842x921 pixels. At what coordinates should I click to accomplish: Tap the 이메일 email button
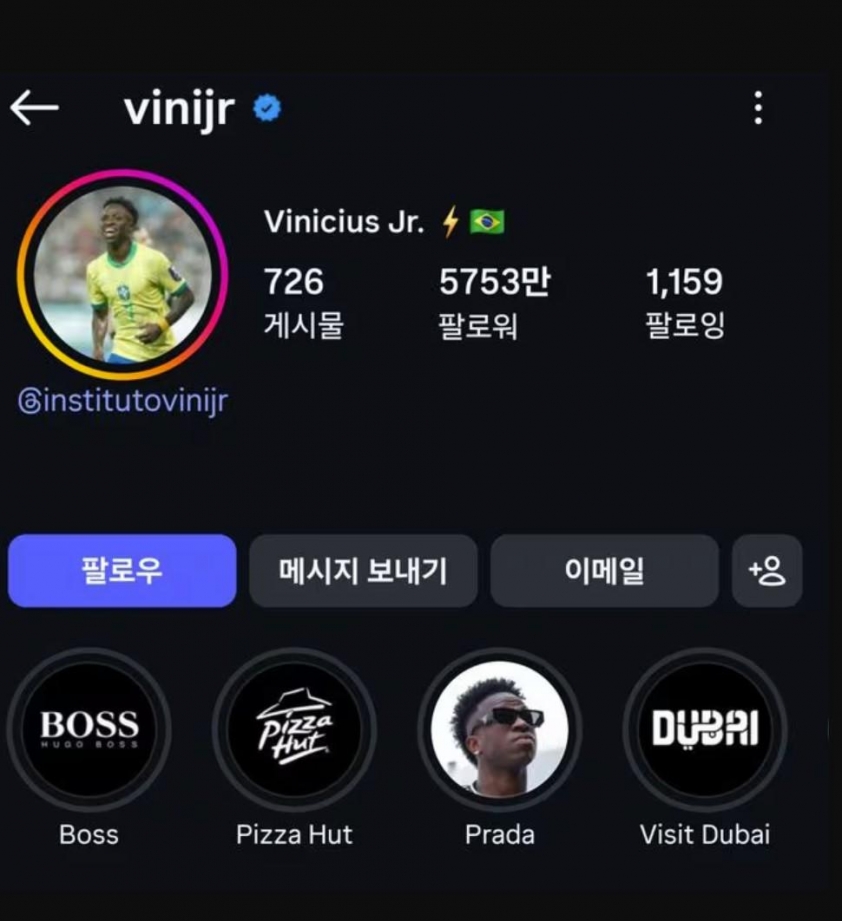pos(604,571)
